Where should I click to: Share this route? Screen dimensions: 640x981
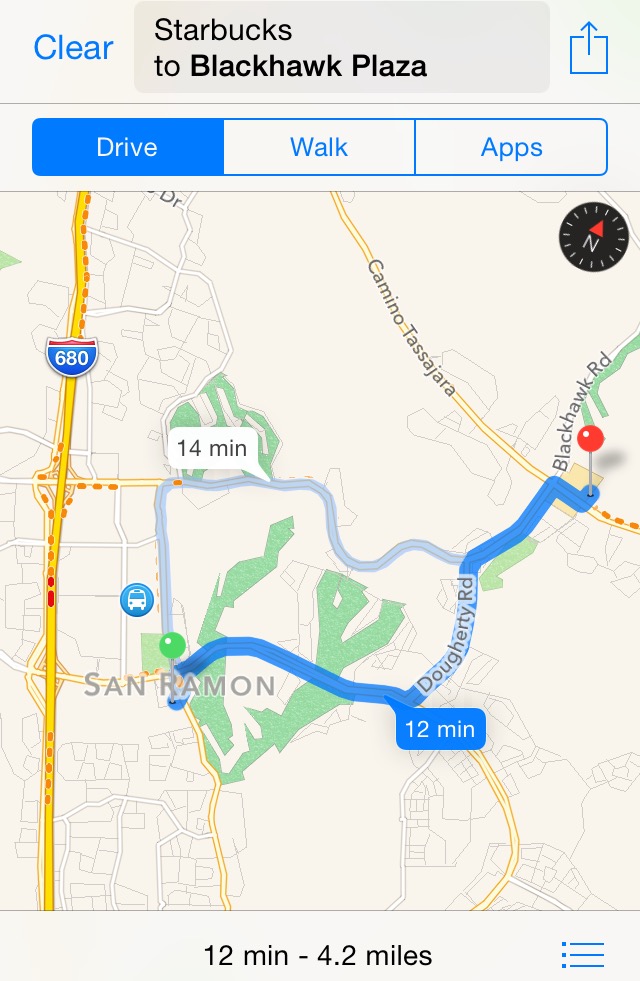588,48
